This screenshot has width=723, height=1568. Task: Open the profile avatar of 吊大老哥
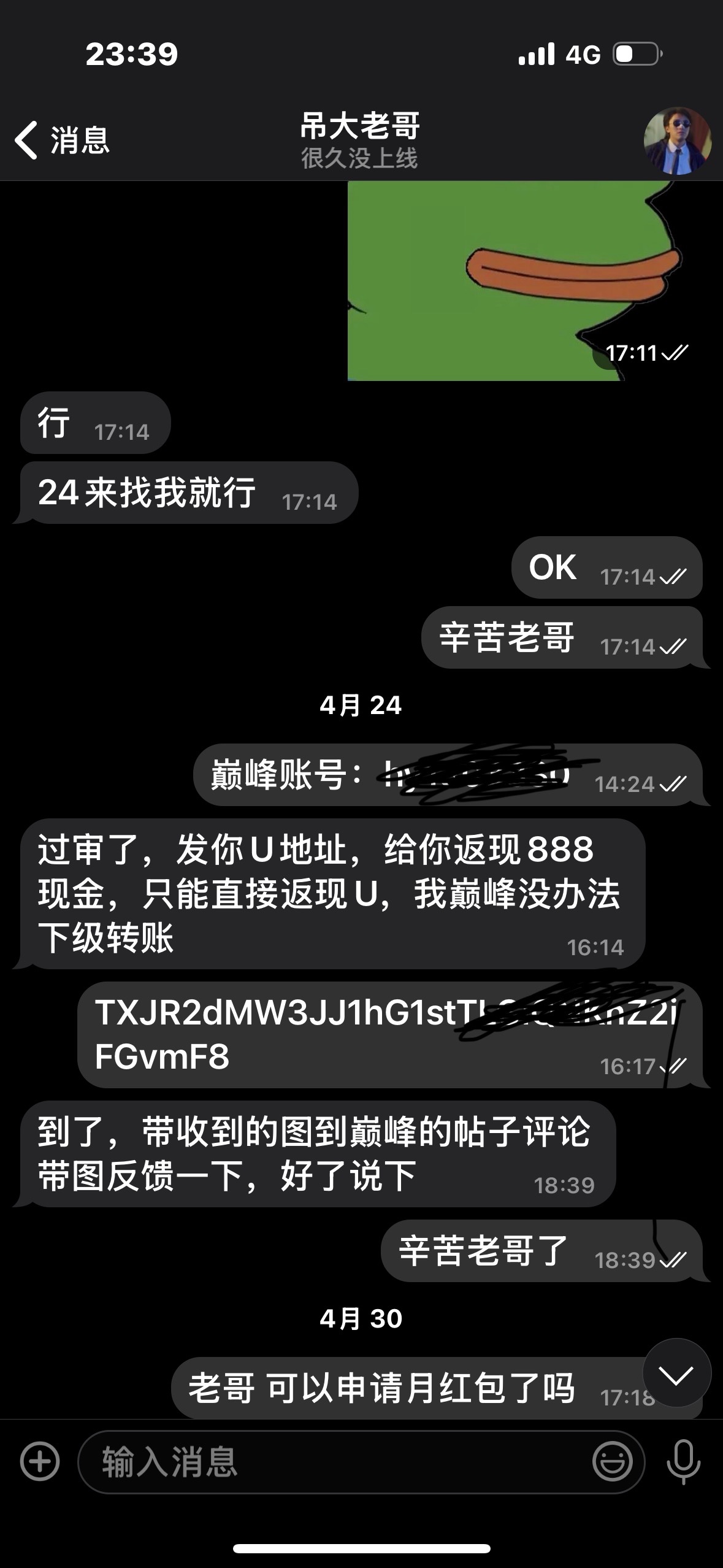click(x=677, y=140)
